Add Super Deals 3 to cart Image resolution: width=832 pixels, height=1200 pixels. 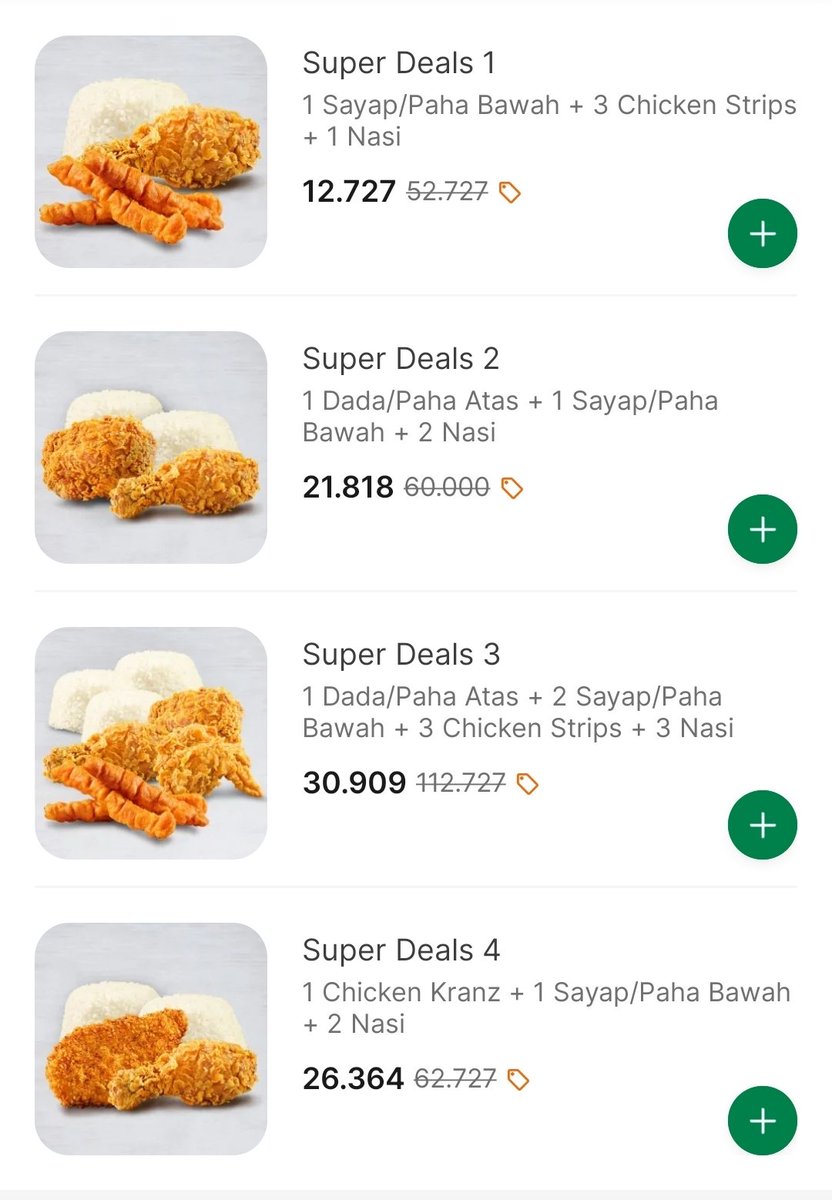pyautogui.click(x=762, y=825)
